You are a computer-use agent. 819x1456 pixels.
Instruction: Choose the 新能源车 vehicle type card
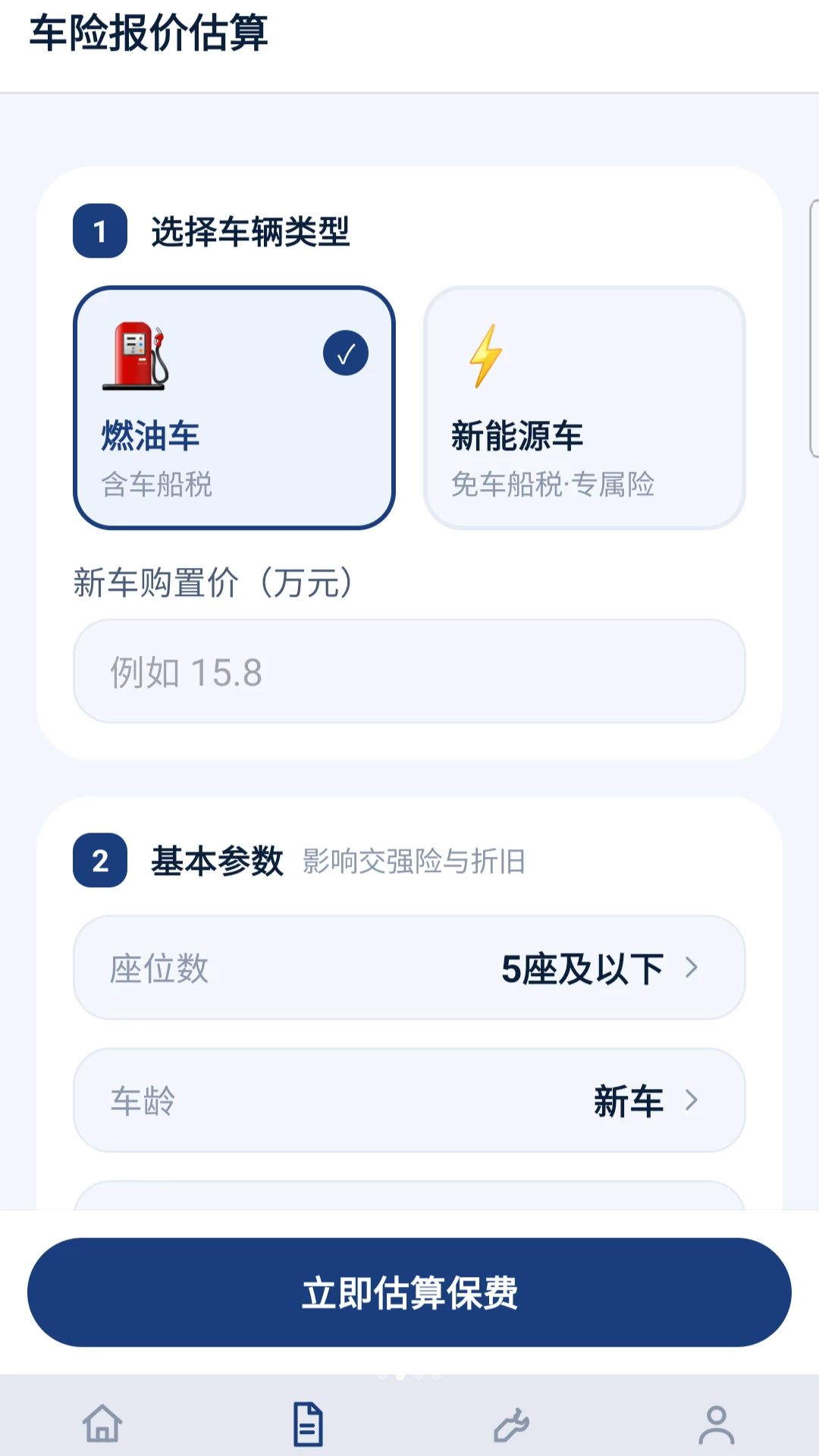585,407
